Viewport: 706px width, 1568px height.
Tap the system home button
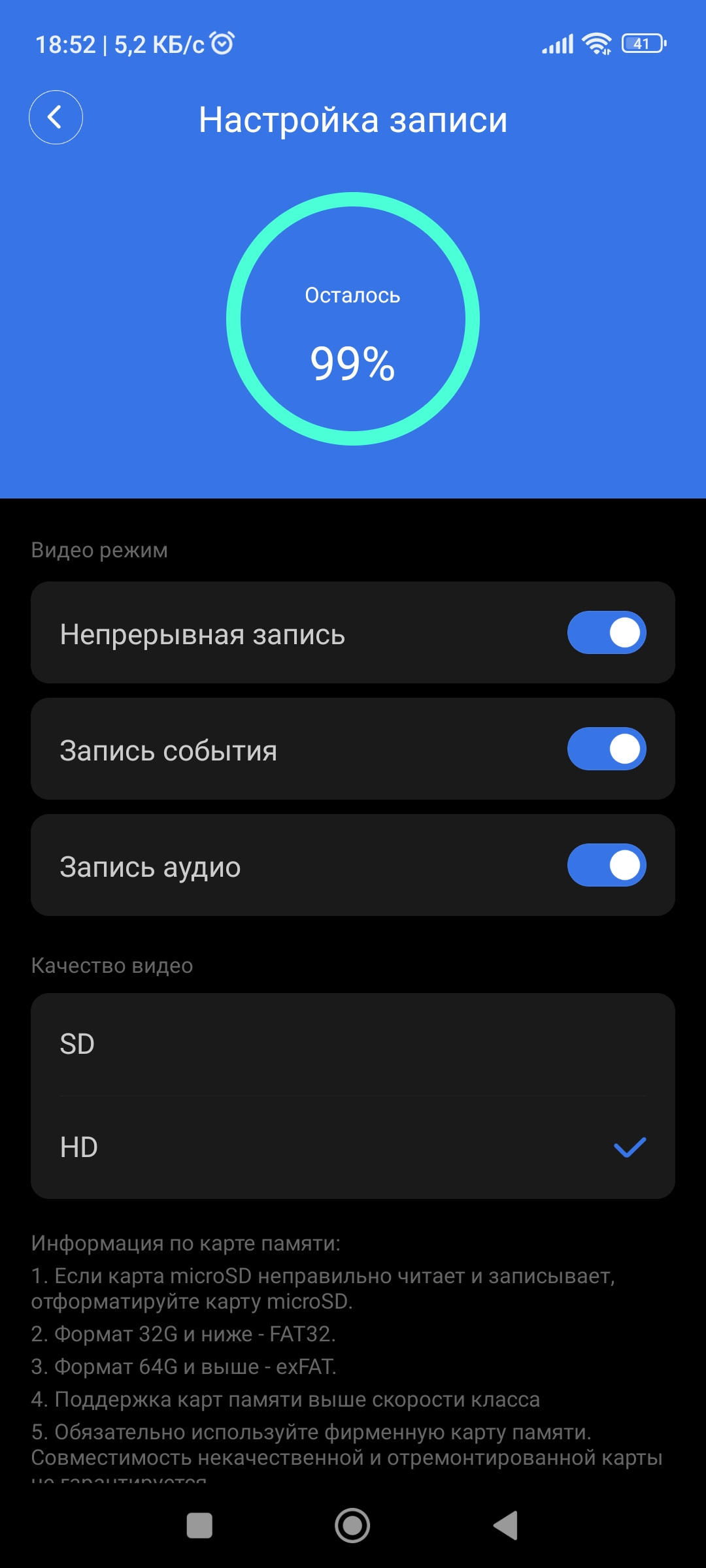tap(352, 1526)
